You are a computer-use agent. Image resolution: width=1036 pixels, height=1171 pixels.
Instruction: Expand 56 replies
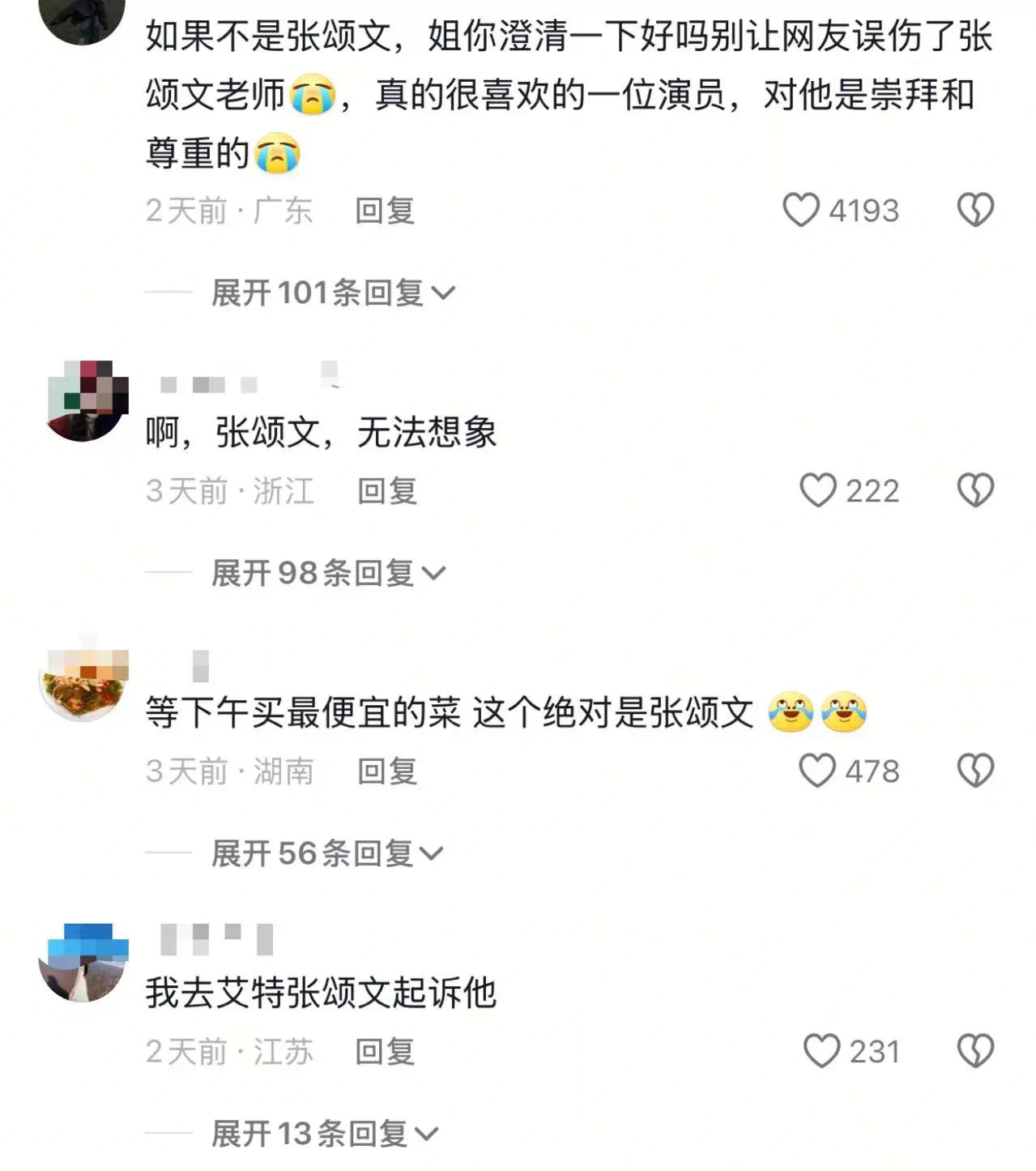(327, 853)
